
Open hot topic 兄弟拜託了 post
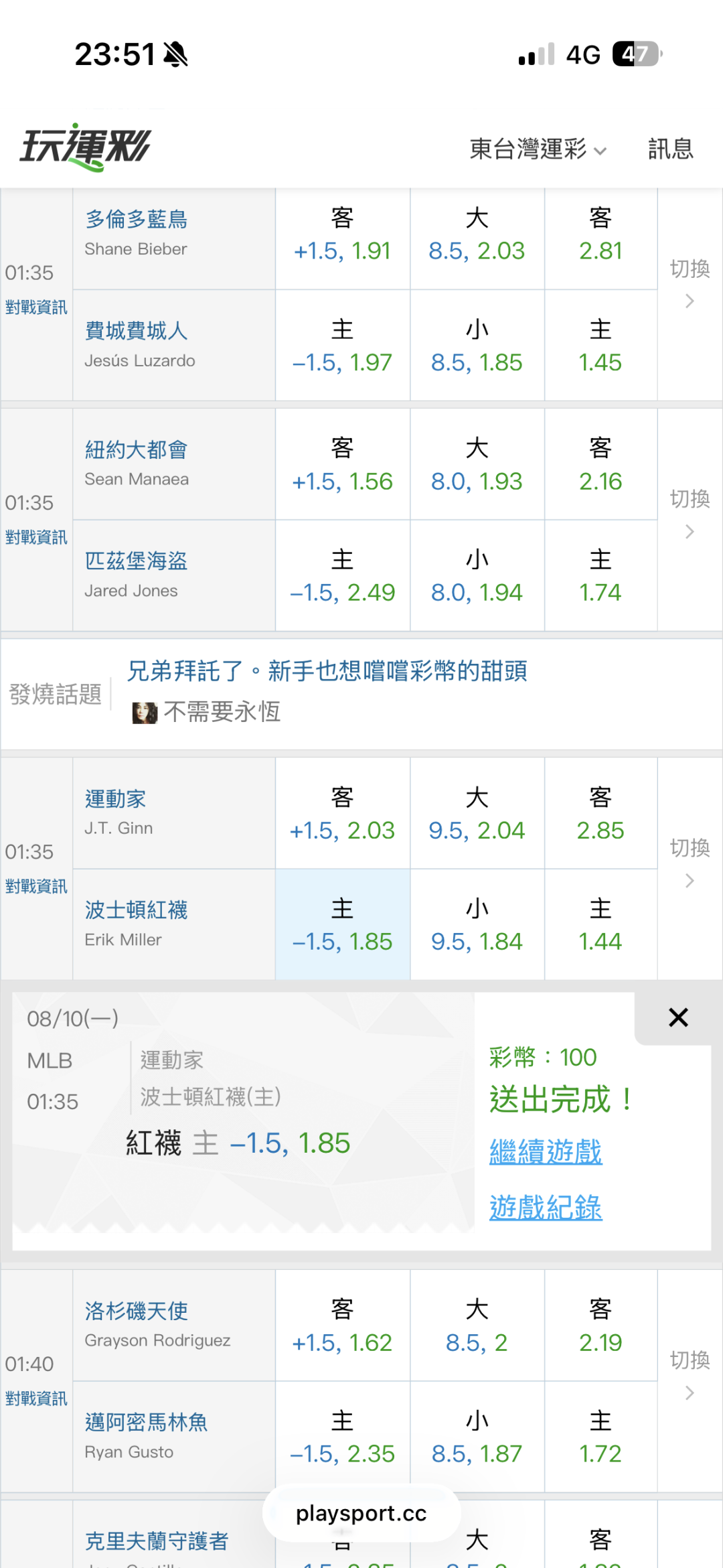(327, 671)
